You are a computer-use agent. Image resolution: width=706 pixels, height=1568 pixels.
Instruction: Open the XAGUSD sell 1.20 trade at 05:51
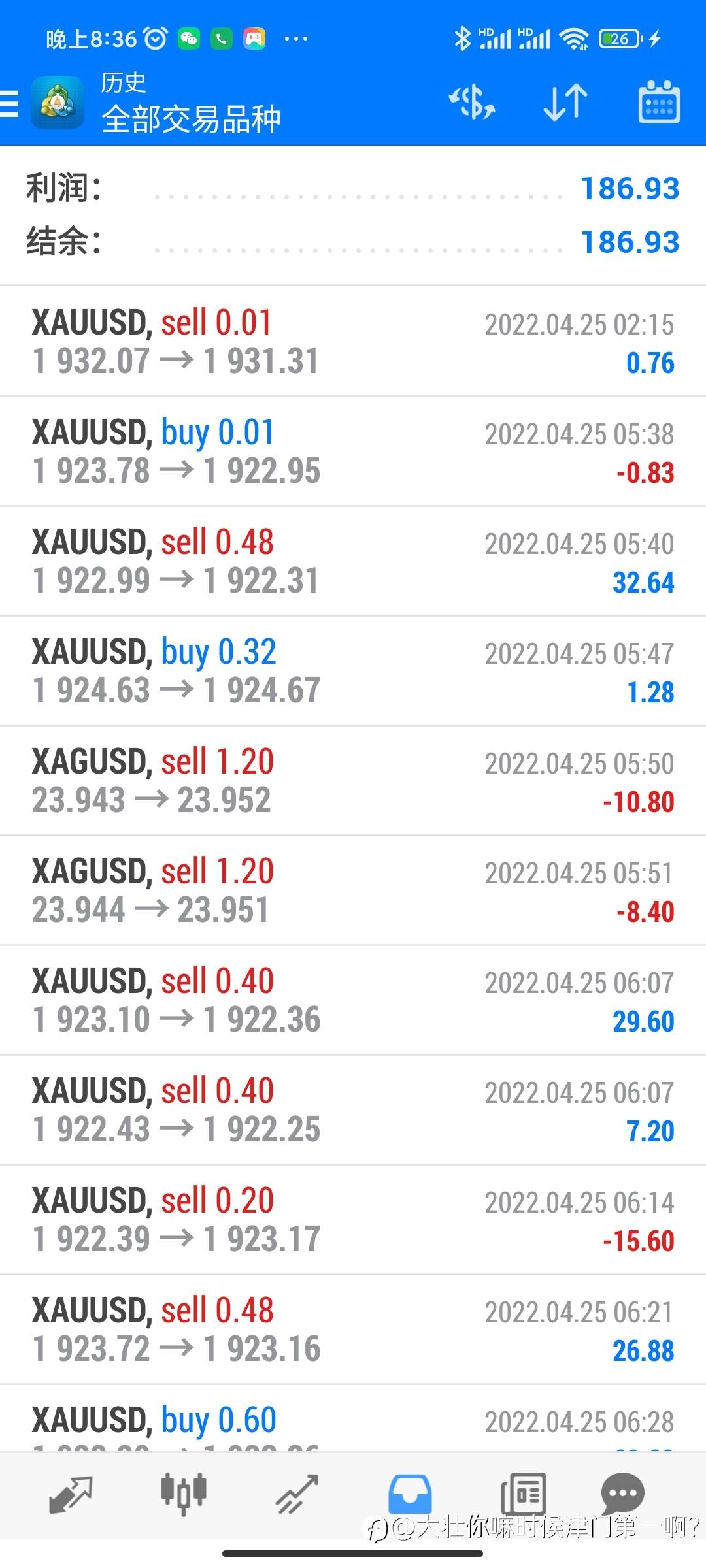pos(353,890)
